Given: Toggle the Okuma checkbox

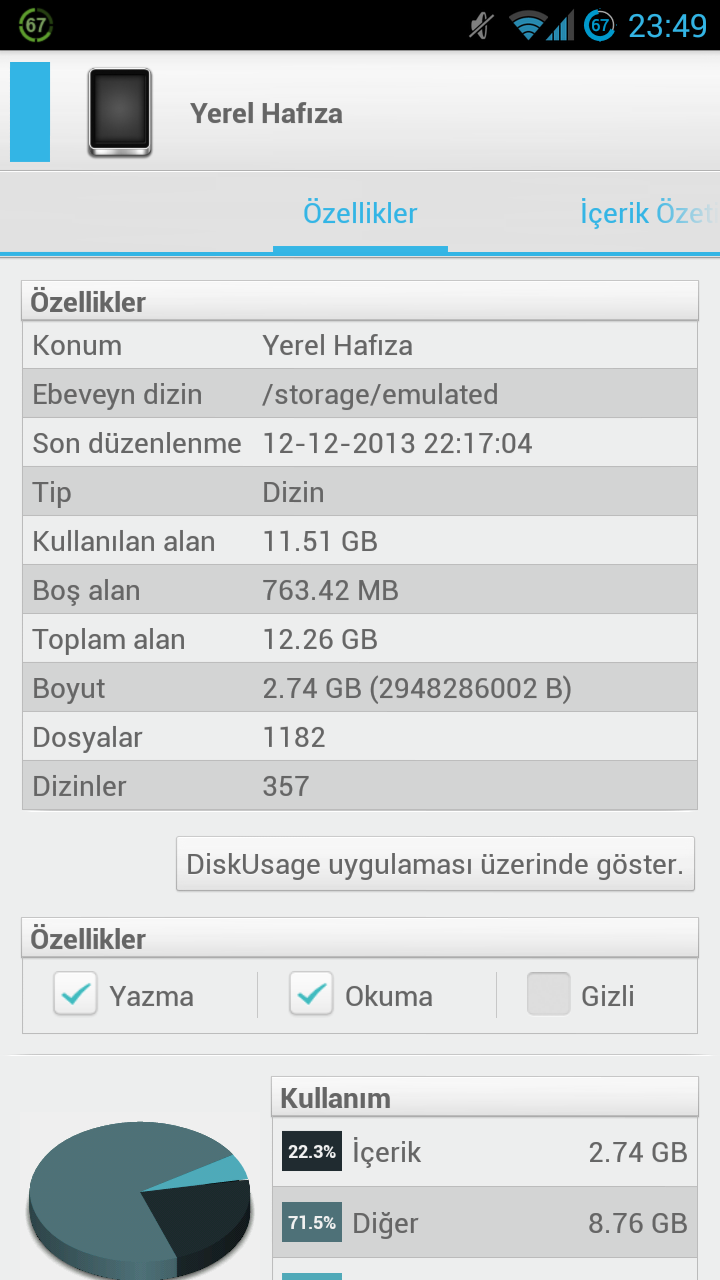Looking at the screenshot, I should pos(311,995).
